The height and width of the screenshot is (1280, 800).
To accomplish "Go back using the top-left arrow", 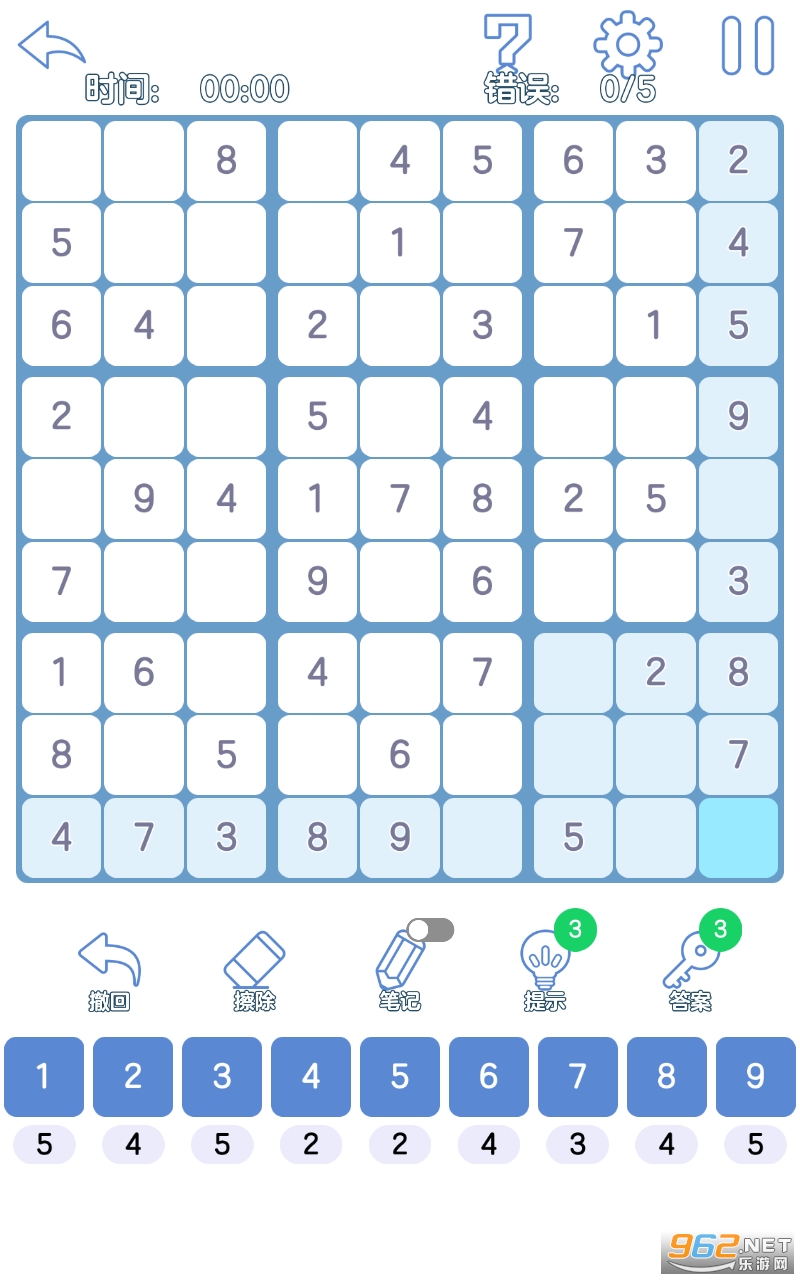I will [x=52, y=46].
